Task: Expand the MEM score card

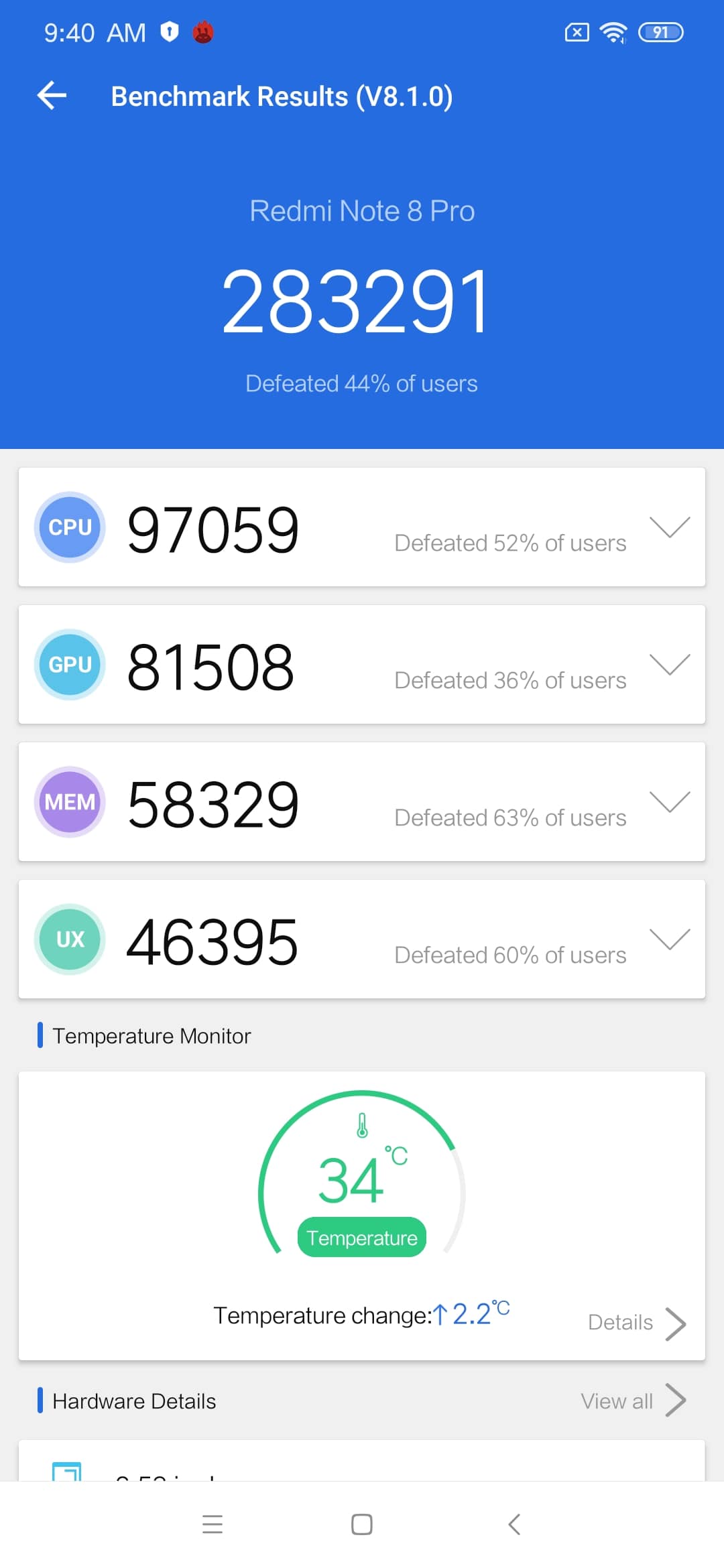Action: [x=670, y=802]
